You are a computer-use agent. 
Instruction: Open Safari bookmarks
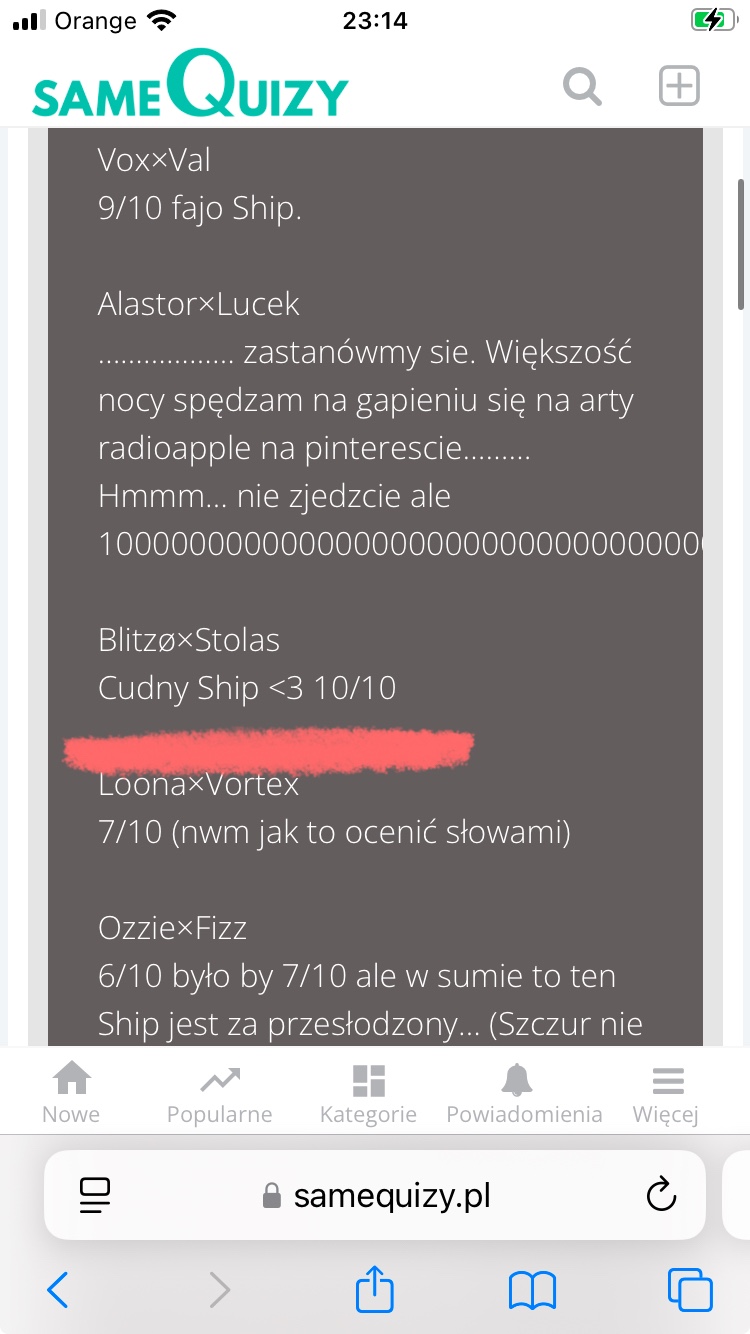[x=532, y=1290]
